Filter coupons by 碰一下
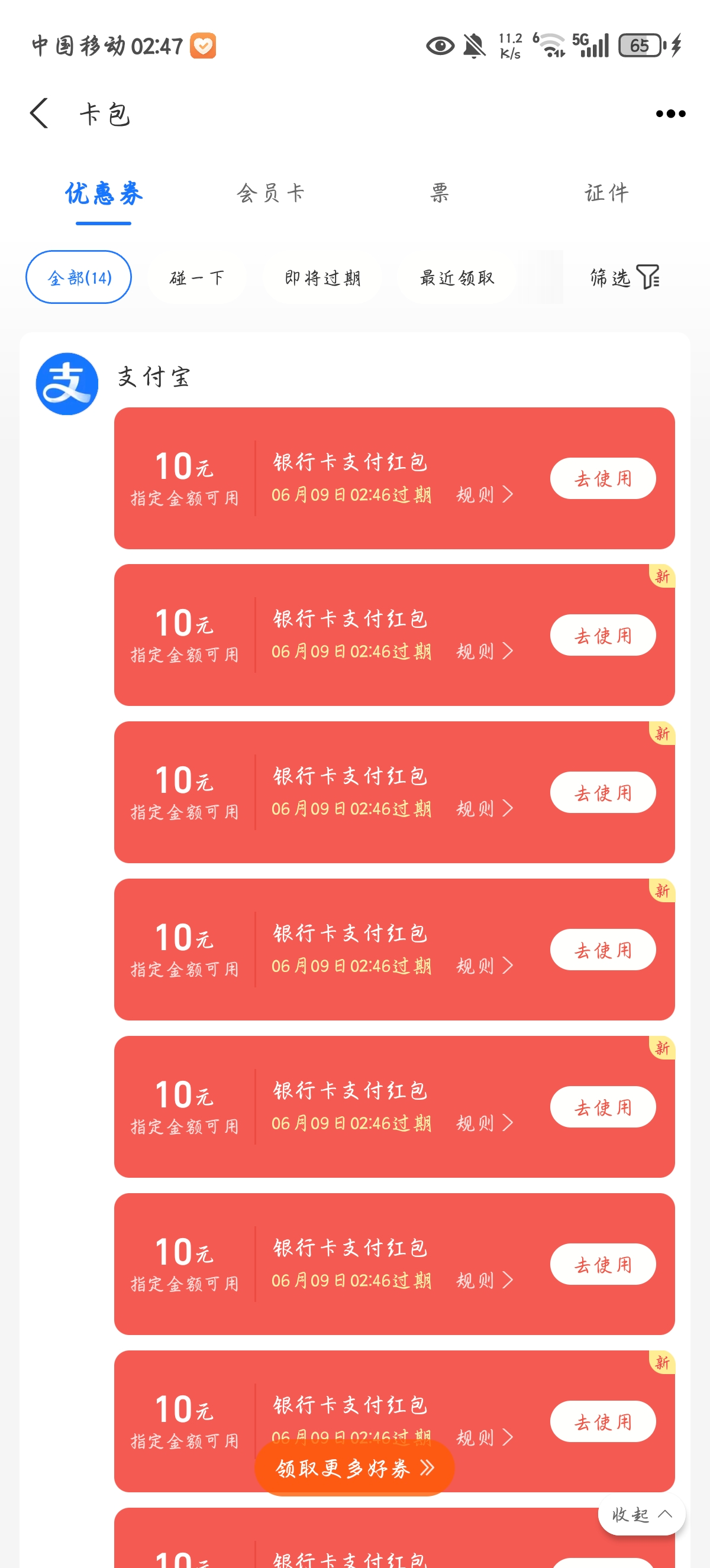The width and height of the screenshot is (710, 1568). pos(196,277)
